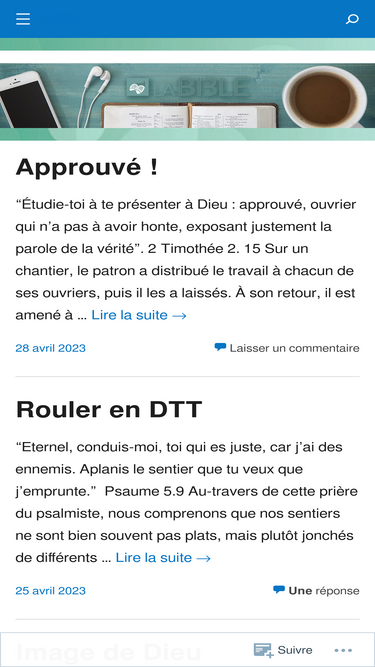Viewport: 375px width, 667px height.
Task: Open the 28 avril 2023 date link
Action: pos(51,348)
